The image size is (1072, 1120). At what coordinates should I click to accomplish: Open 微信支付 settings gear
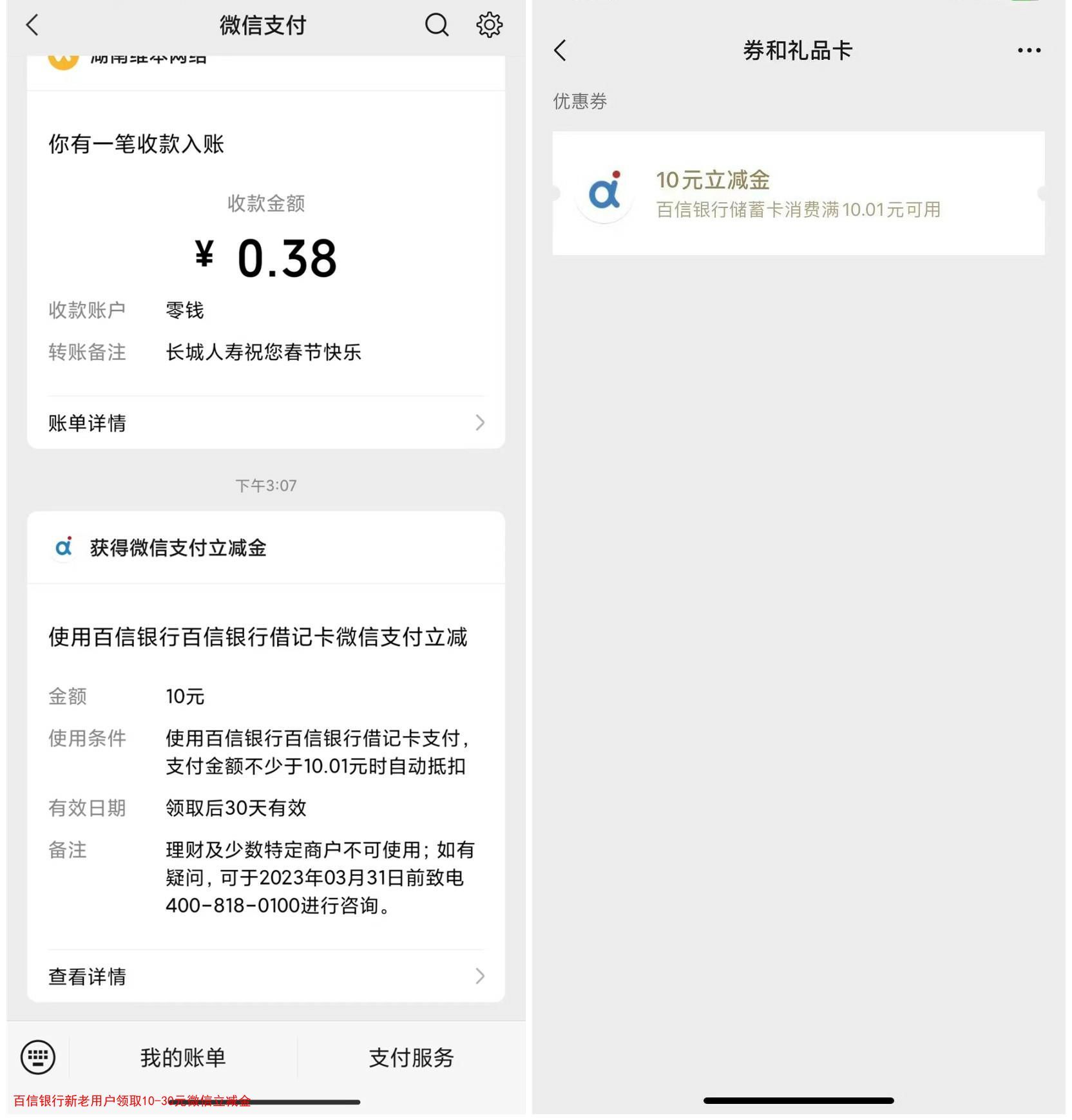489,25
